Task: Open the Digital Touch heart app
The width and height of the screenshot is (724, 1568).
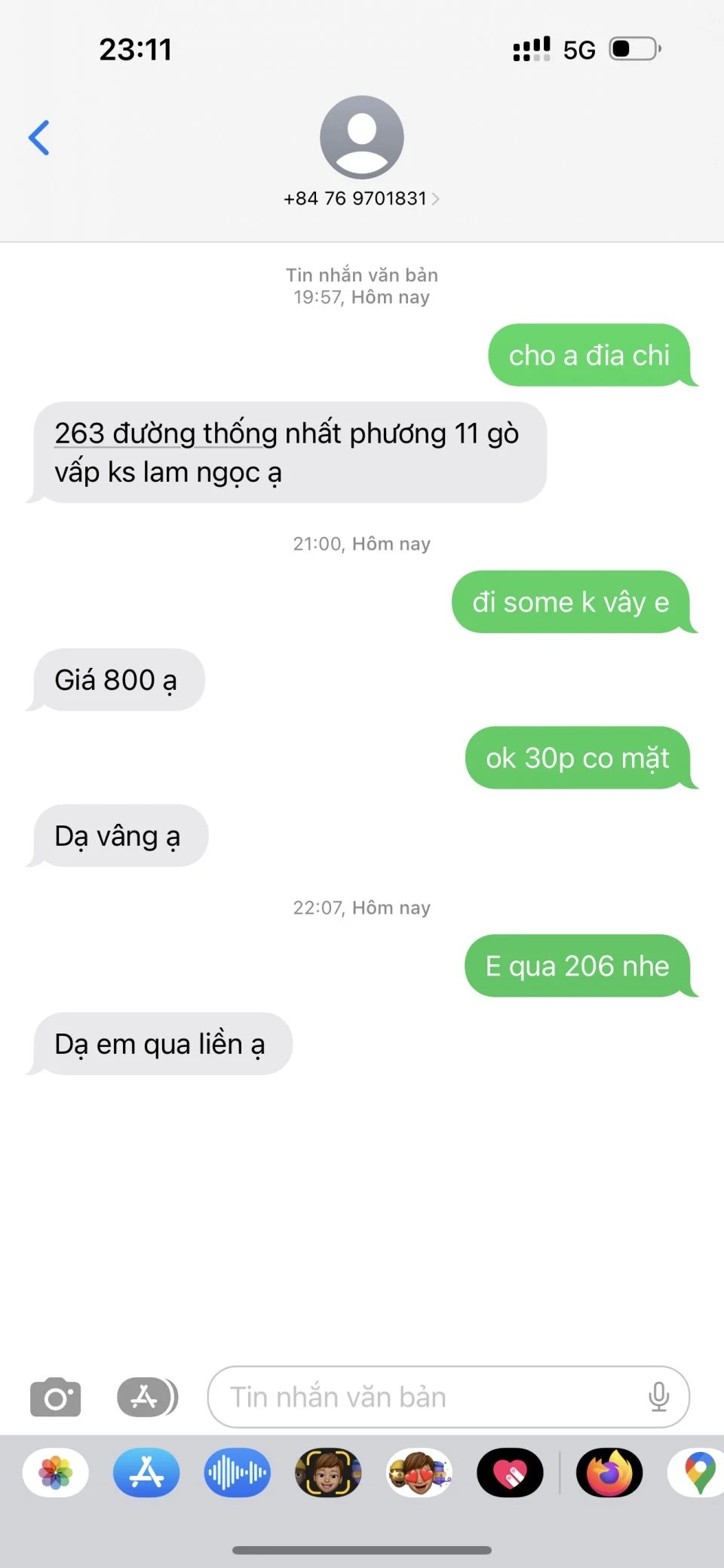Action: click(x=510, y=1472)
